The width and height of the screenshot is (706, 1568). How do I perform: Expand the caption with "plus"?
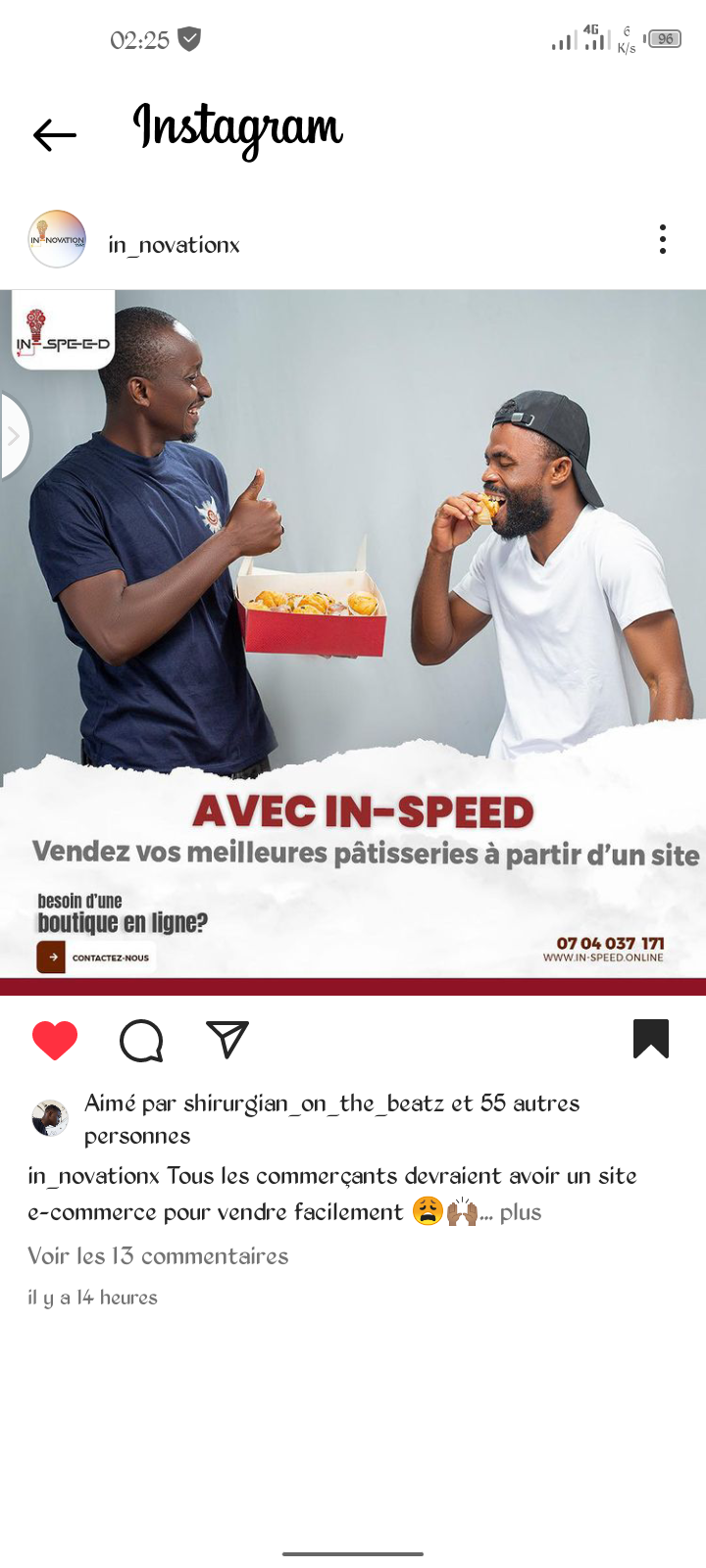521,1212
